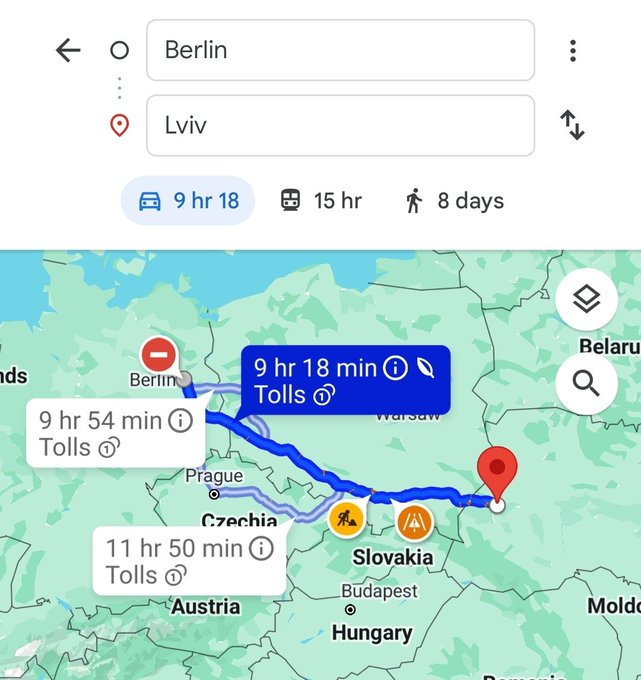Edit the Lviv destination field
The height and width of the screenshot is (680, 641).
tap(340, 125)
